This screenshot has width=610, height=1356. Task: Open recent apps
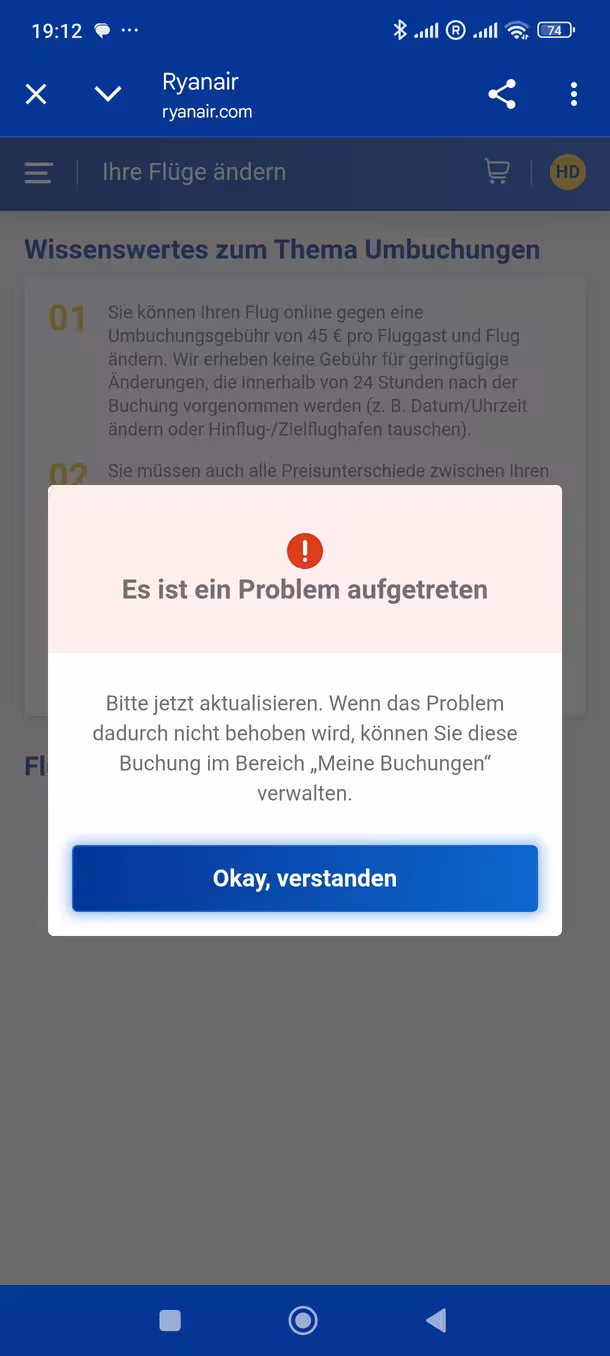pos(170,1320)
